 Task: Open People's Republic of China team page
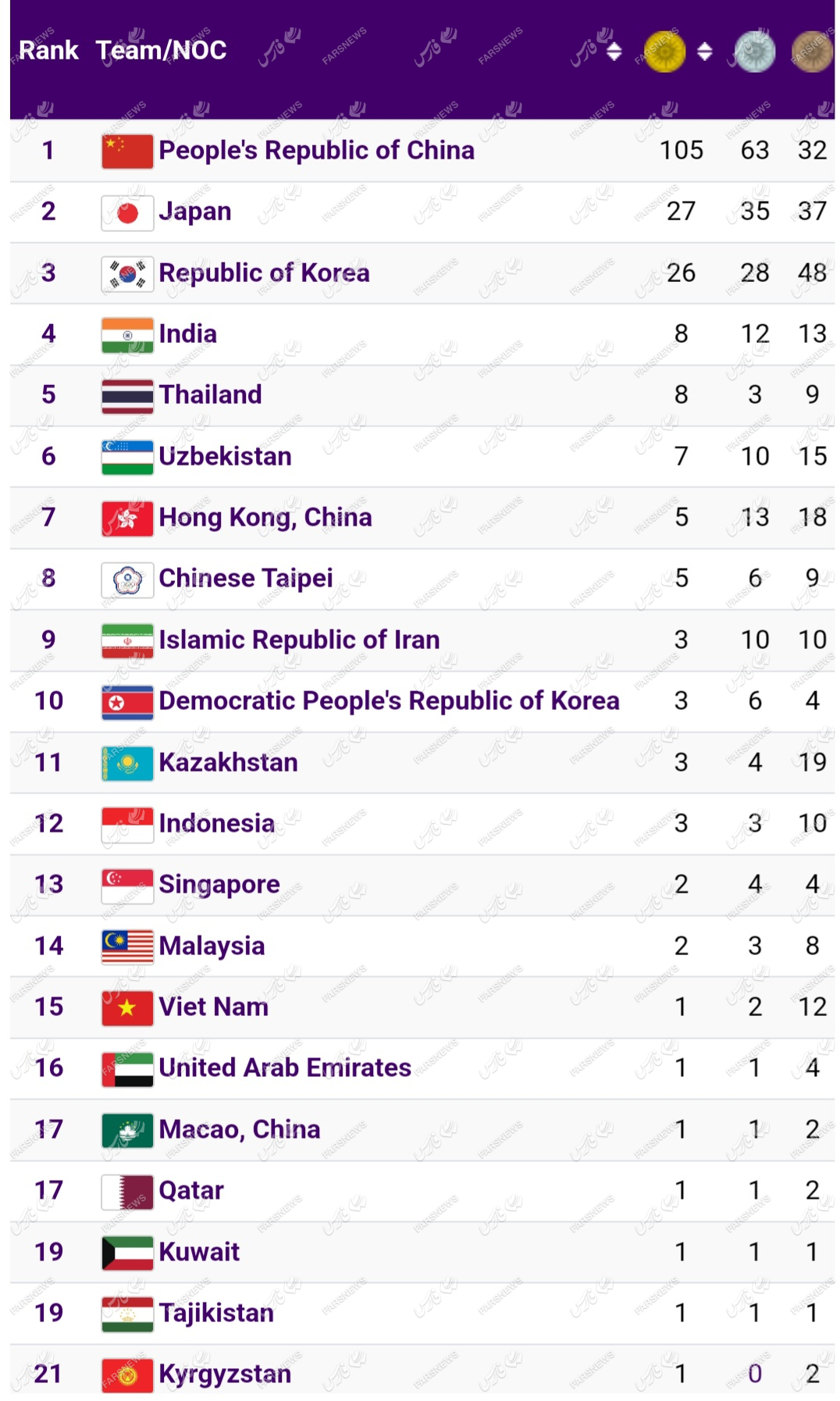coord(316,150)
